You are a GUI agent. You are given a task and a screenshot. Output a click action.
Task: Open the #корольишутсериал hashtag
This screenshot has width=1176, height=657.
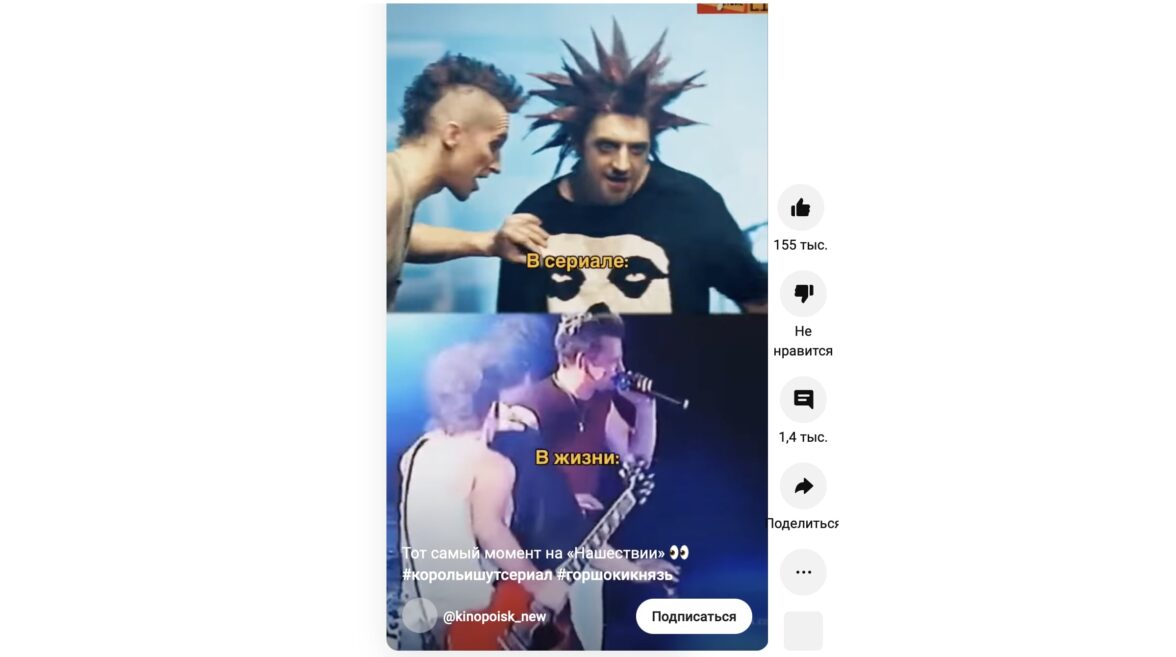pos(476,575)
